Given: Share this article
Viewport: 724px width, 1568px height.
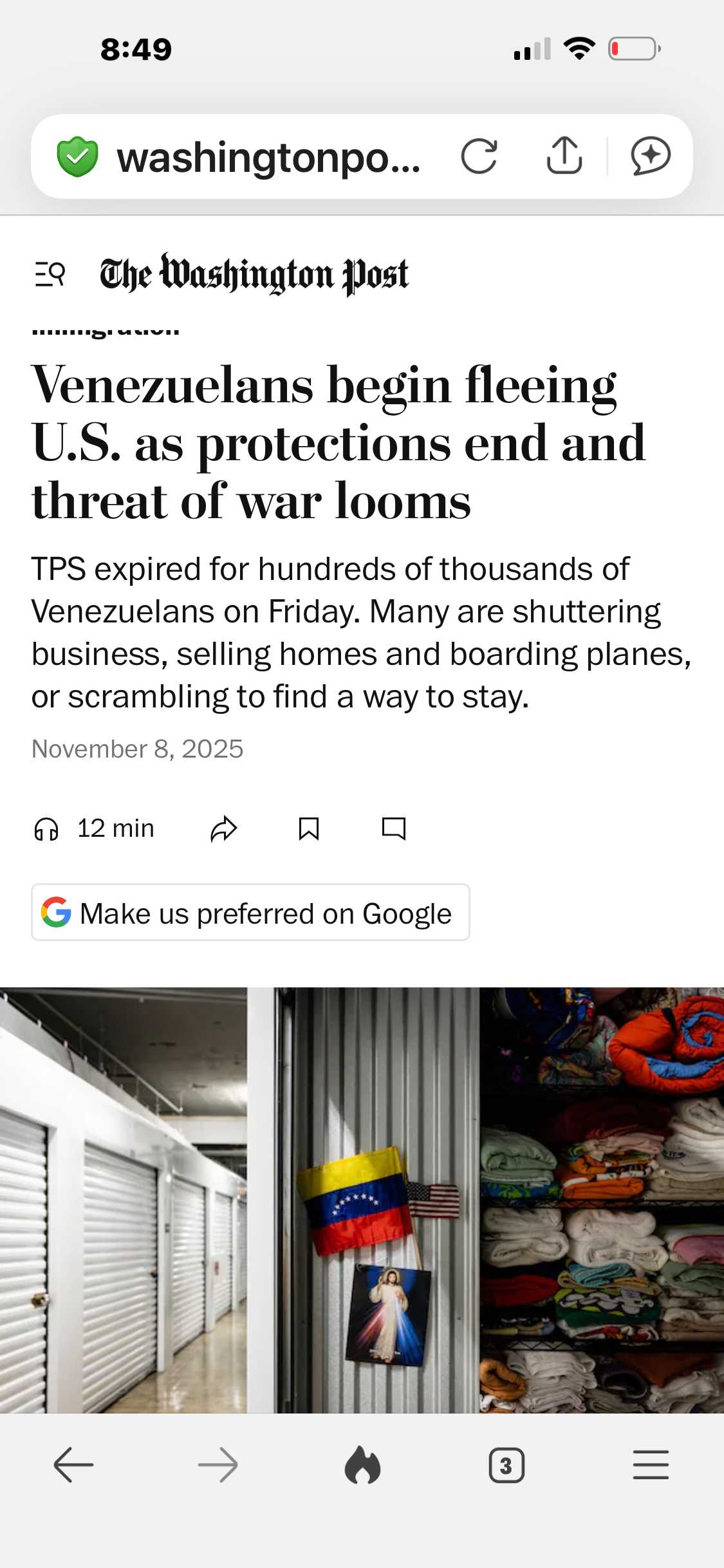Looking at the screenshot, I should coord(224,829).
